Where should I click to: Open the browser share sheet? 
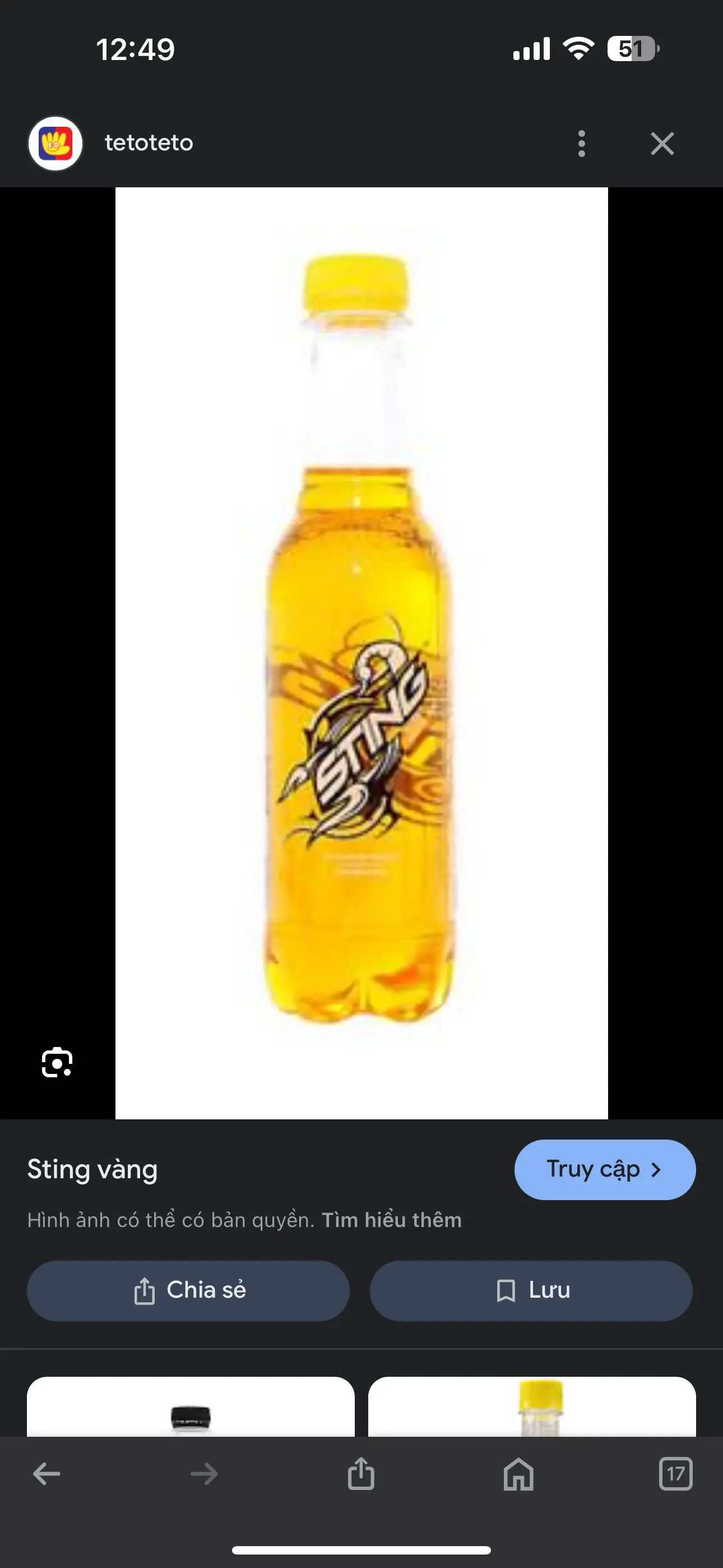[x=361, y=1474]
